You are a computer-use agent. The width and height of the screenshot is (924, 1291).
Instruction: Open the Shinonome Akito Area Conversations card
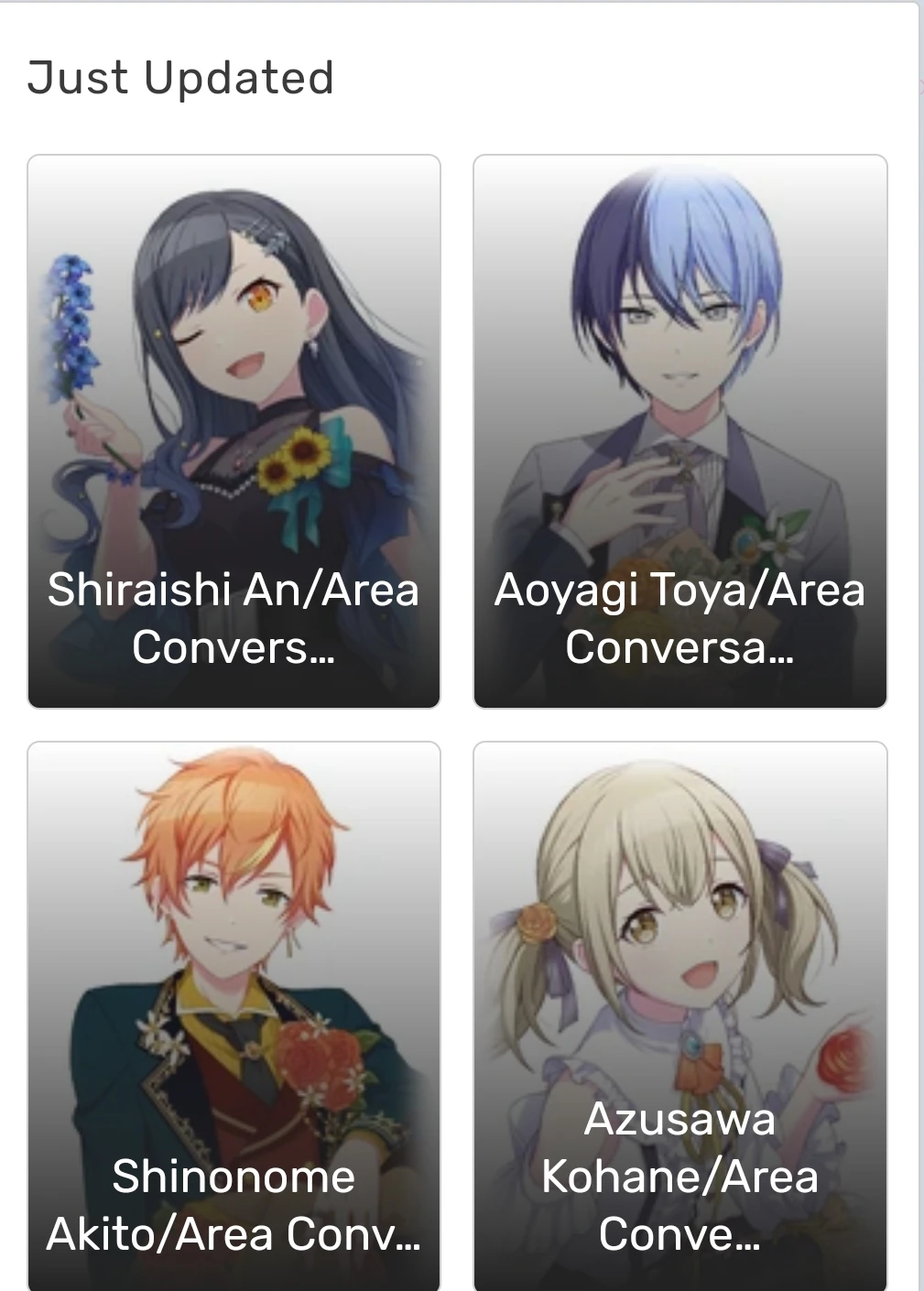[x=234, y=1014]
